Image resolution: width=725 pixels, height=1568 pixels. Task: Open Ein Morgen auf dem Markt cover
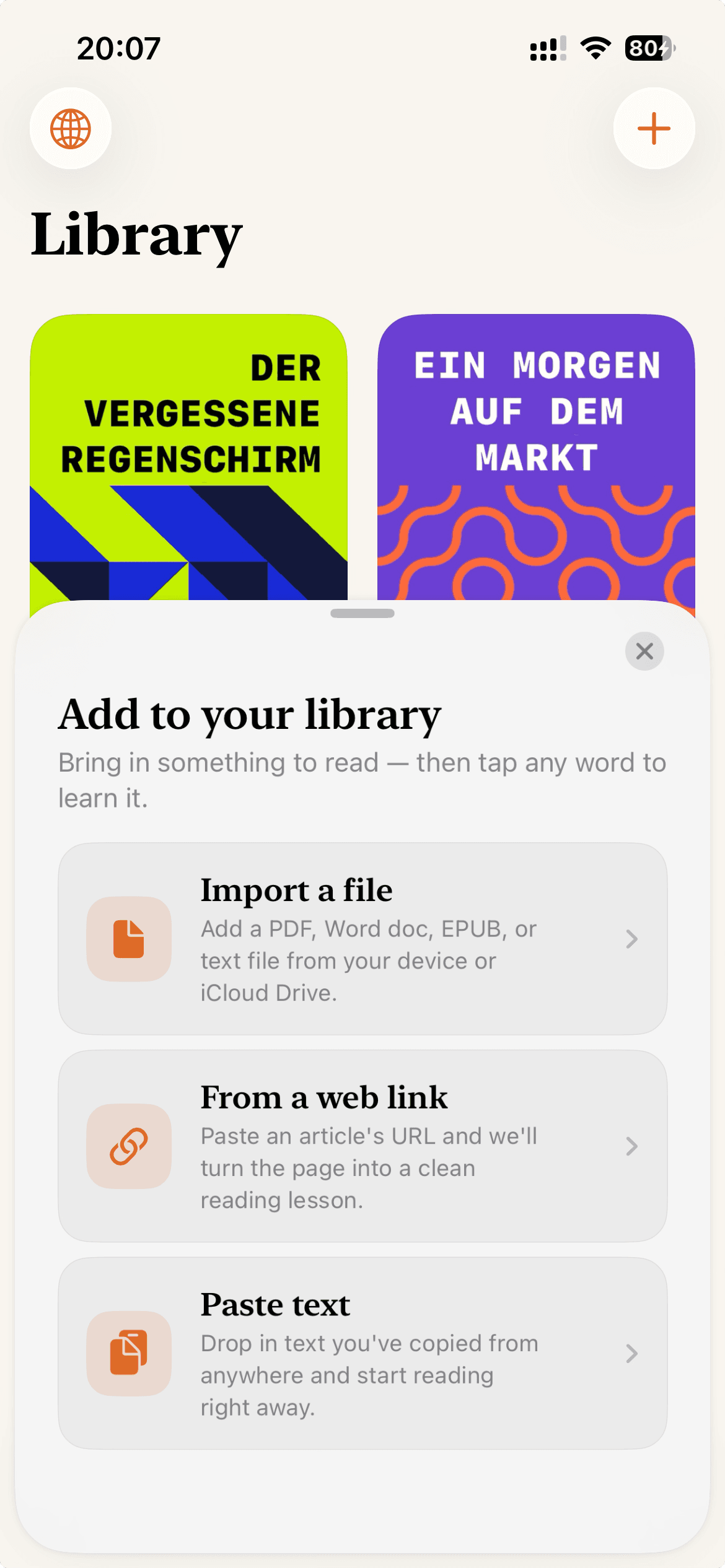click(x=536, y=457)
